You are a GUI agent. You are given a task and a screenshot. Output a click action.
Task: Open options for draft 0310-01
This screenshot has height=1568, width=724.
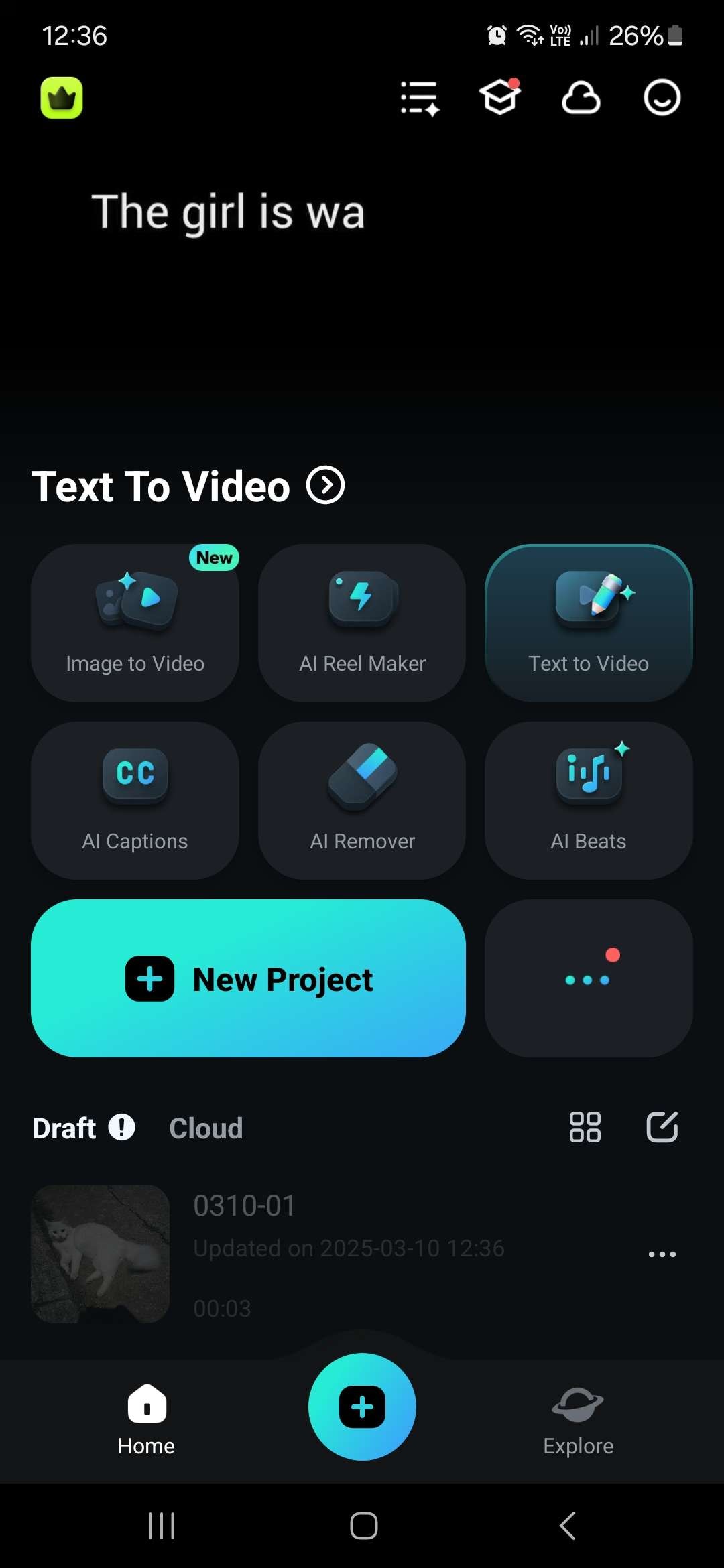coord(662,1254)
